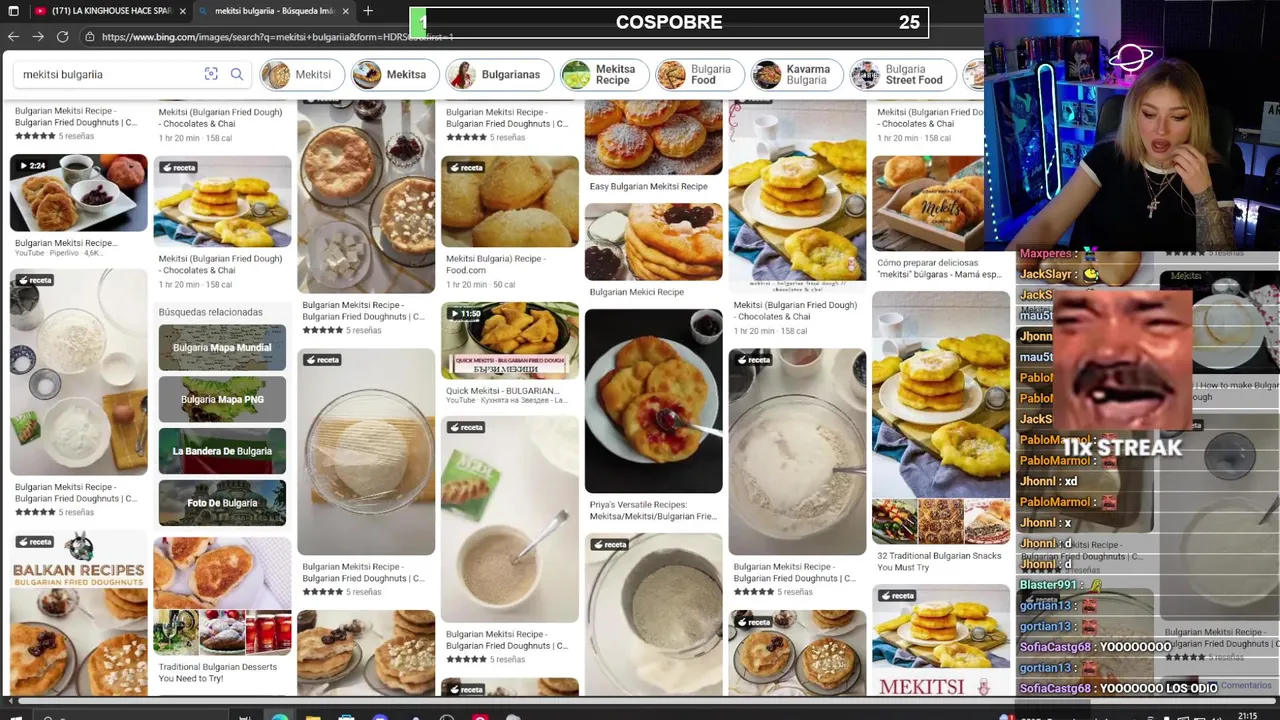Open Easy Bulgarian Mekitsa Recipe image
The height and width of the screenshot is (720, 1280).
(x=653, y=140)
